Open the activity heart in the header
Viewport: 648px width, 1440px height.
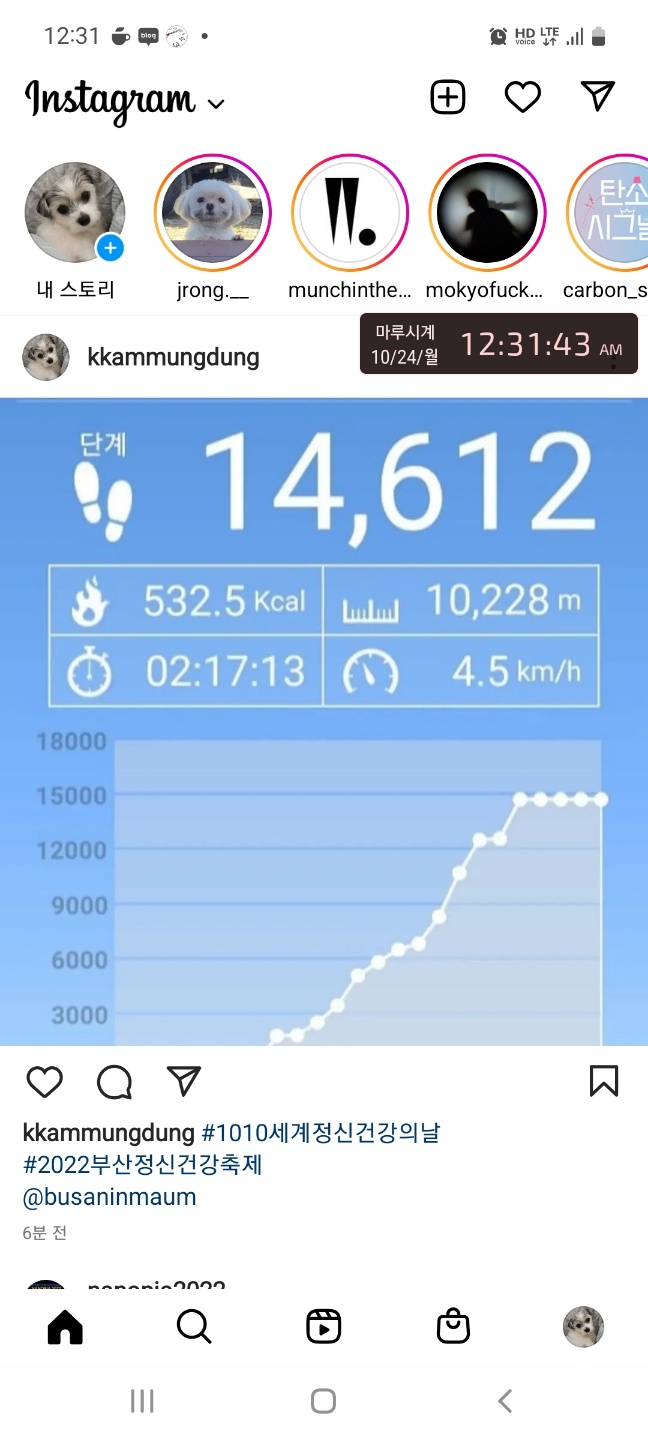pos(522,97)
